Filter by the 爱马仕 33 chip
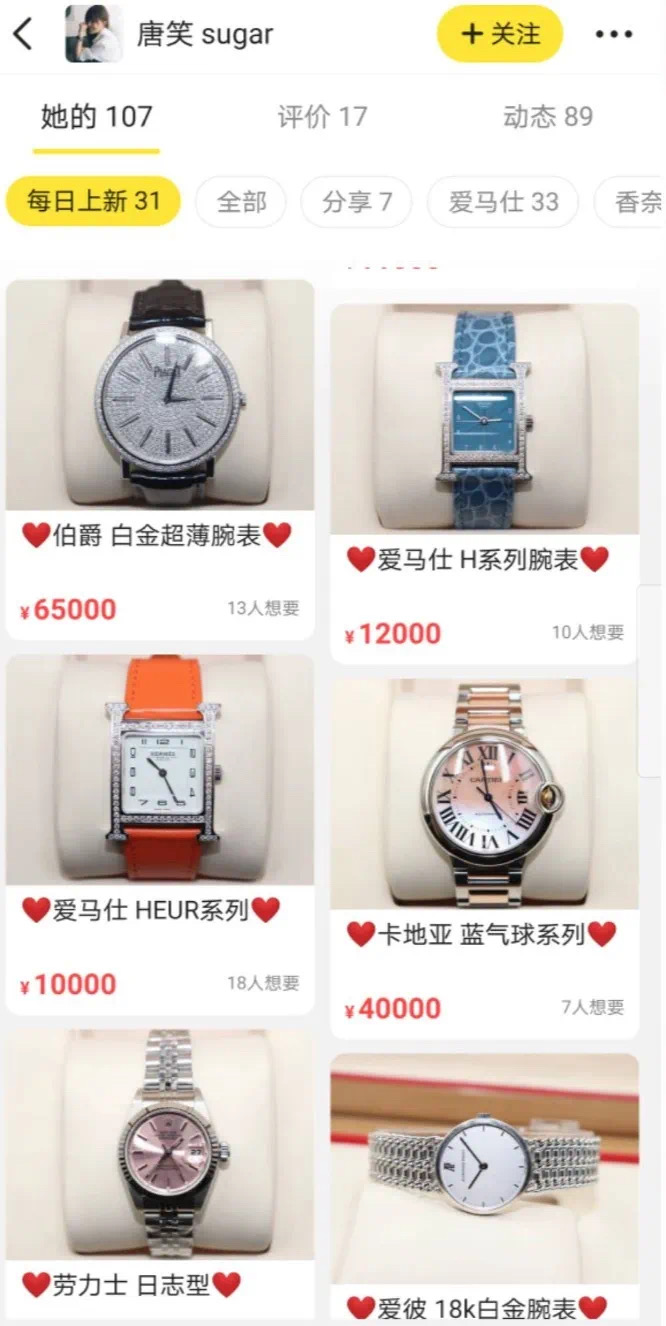This screenshot has height=1326, width=666. [502, 202]
